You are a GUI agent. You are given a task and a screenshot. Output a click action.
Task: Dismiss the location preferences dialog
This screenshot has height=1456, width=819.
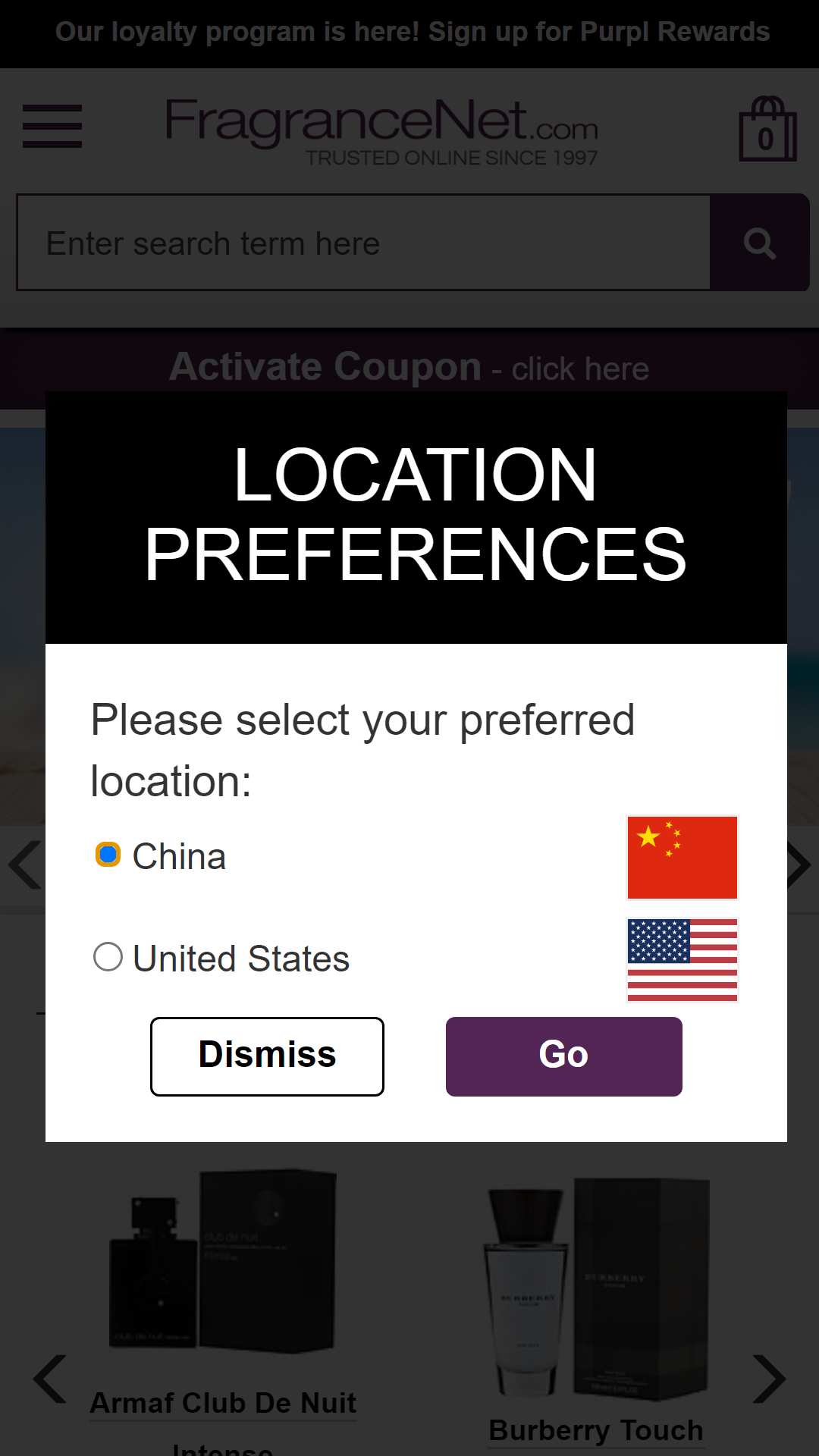(x=267, y=1056)
